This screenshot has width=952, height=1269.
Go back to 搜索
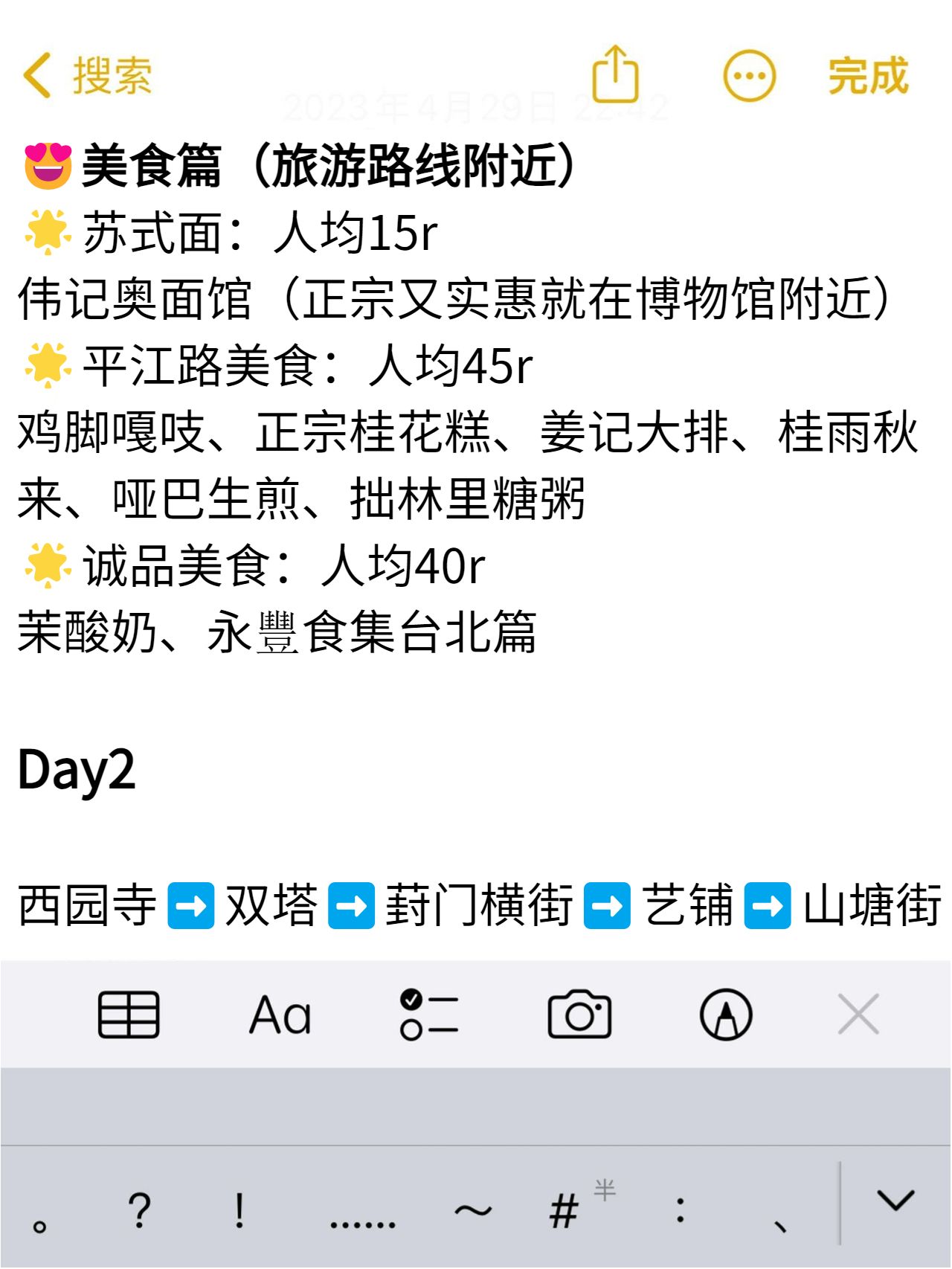[88, 75]
